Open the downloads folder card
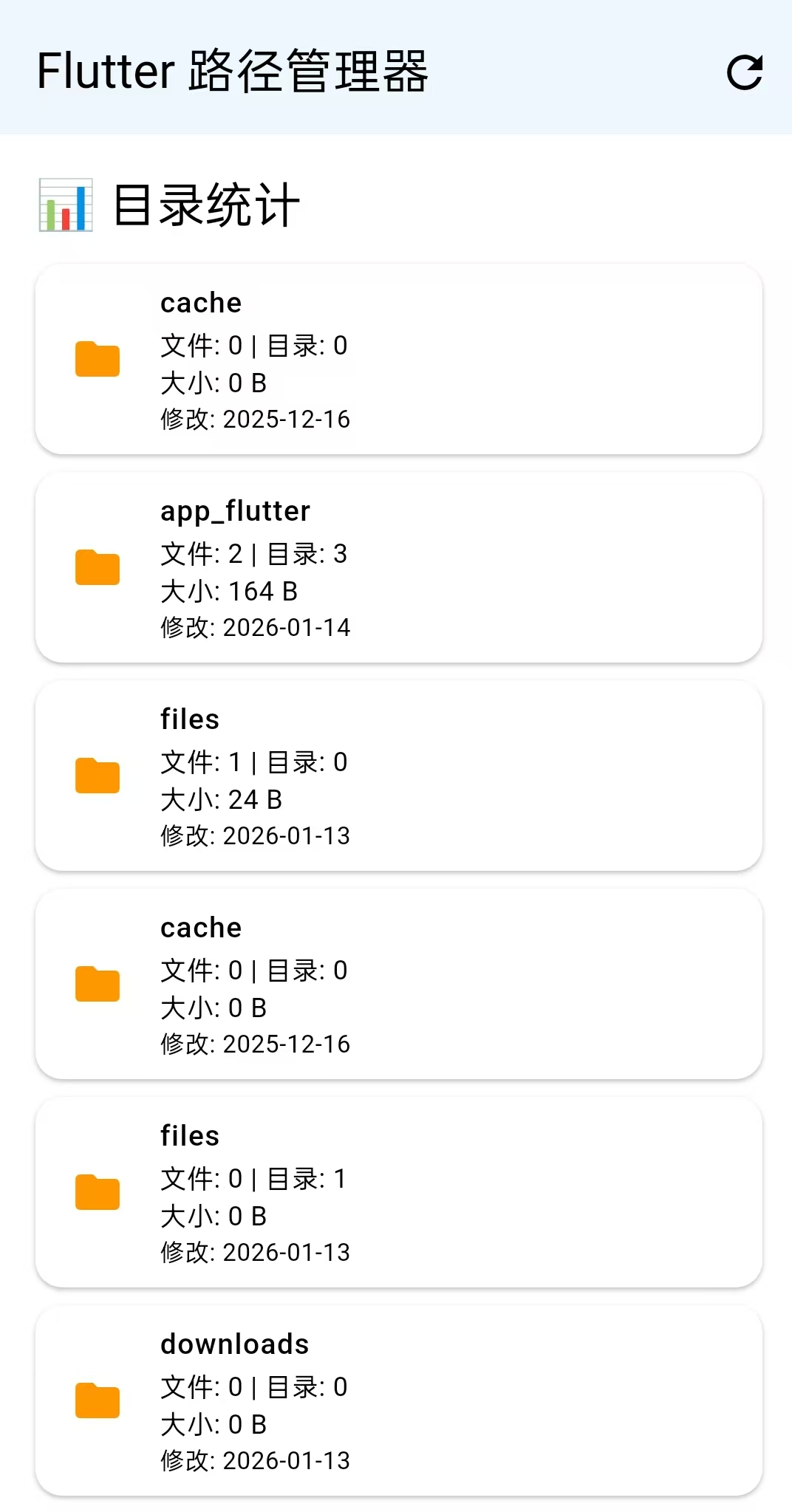The width and height of the screenshot is (792, 1512). click(x=399, y=1400)
